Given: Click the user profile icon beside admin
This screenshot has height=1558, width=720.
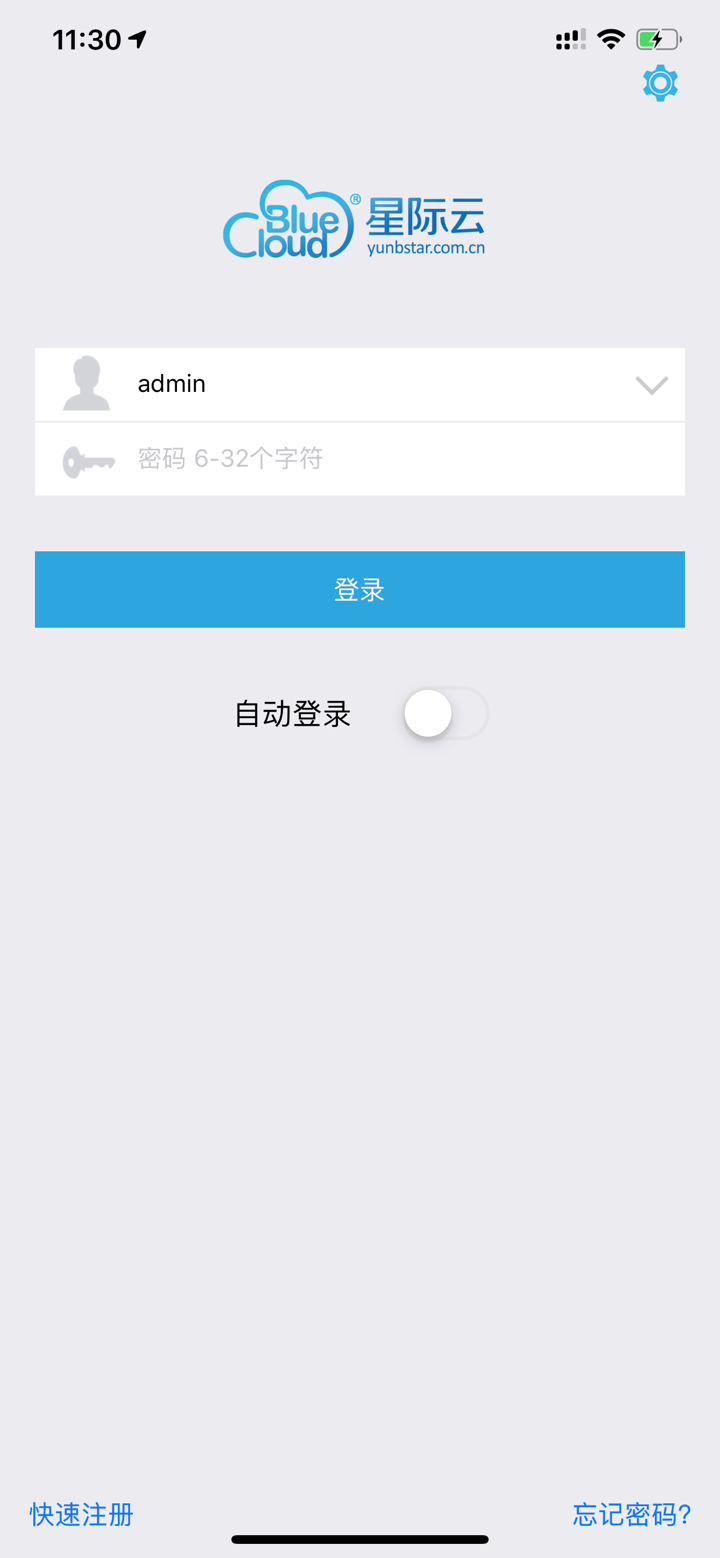Looking at the screenshot, I should click(86, 384).
